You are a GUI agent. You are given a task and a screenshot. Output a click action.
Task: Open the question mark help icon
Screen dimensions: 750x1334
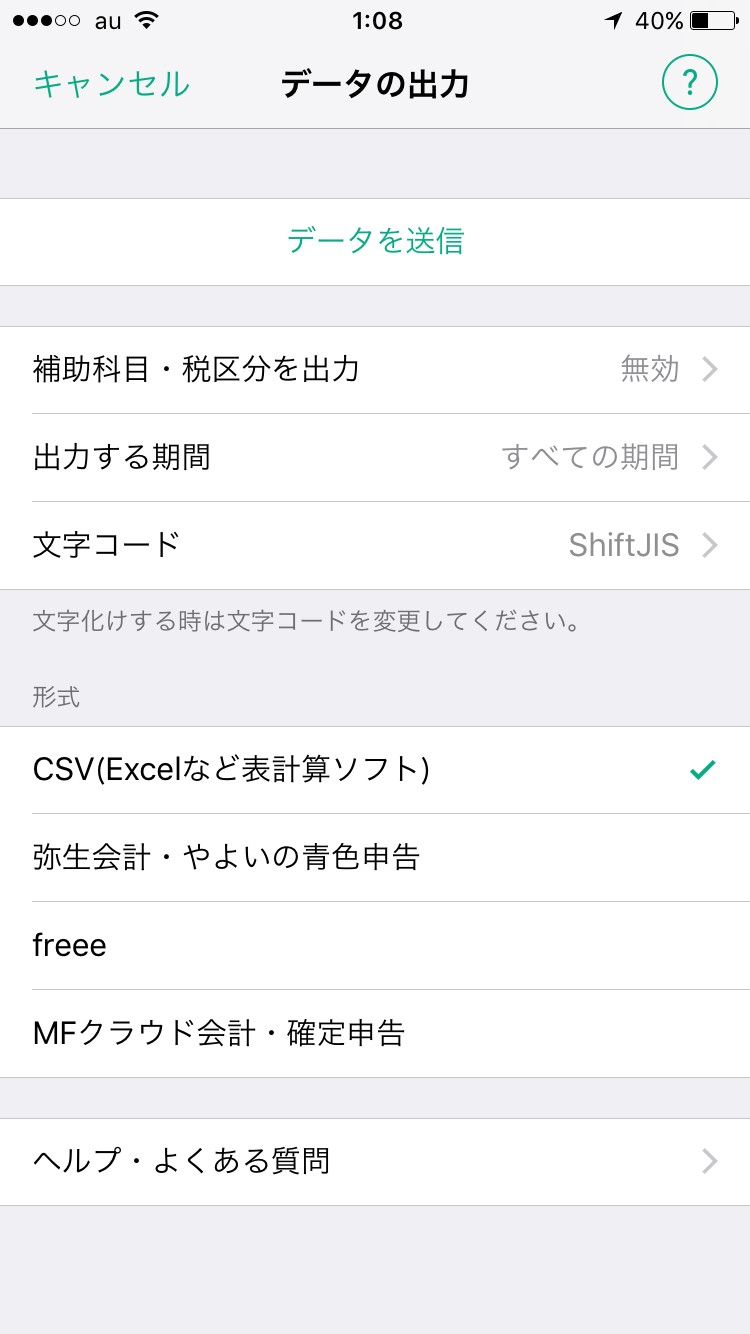(689, 84)
